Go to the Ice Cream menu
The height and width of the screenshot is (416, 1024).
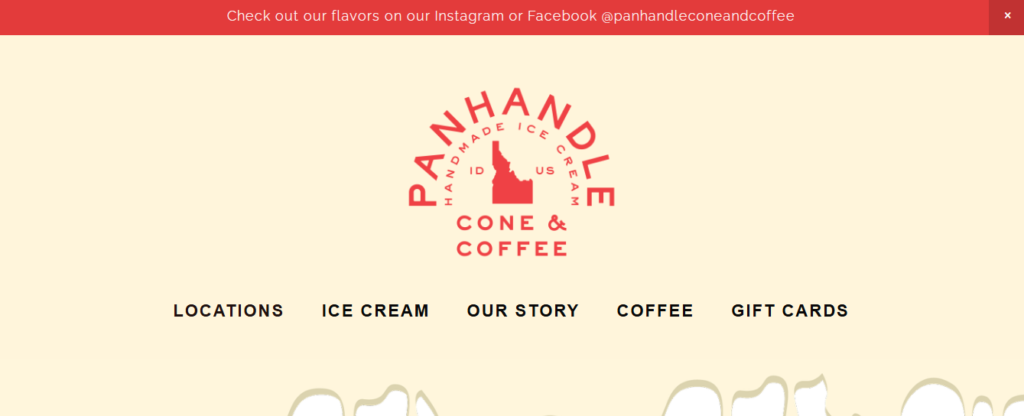375,311
